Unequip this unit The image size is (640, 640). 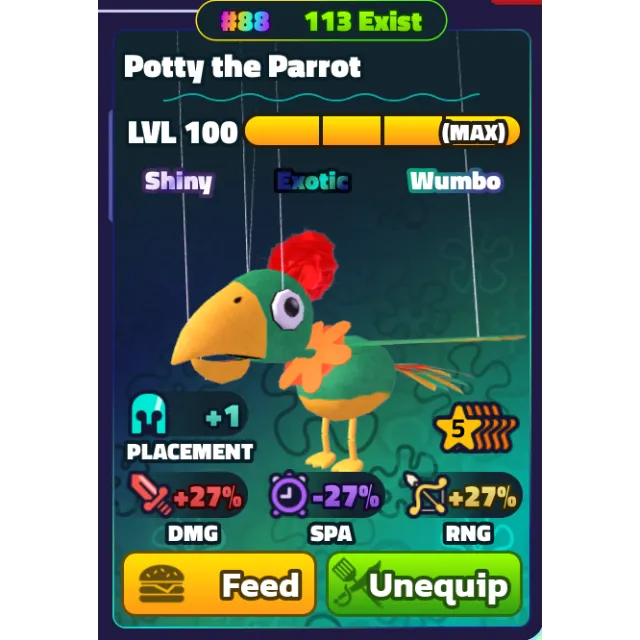[x=424, y=584]
